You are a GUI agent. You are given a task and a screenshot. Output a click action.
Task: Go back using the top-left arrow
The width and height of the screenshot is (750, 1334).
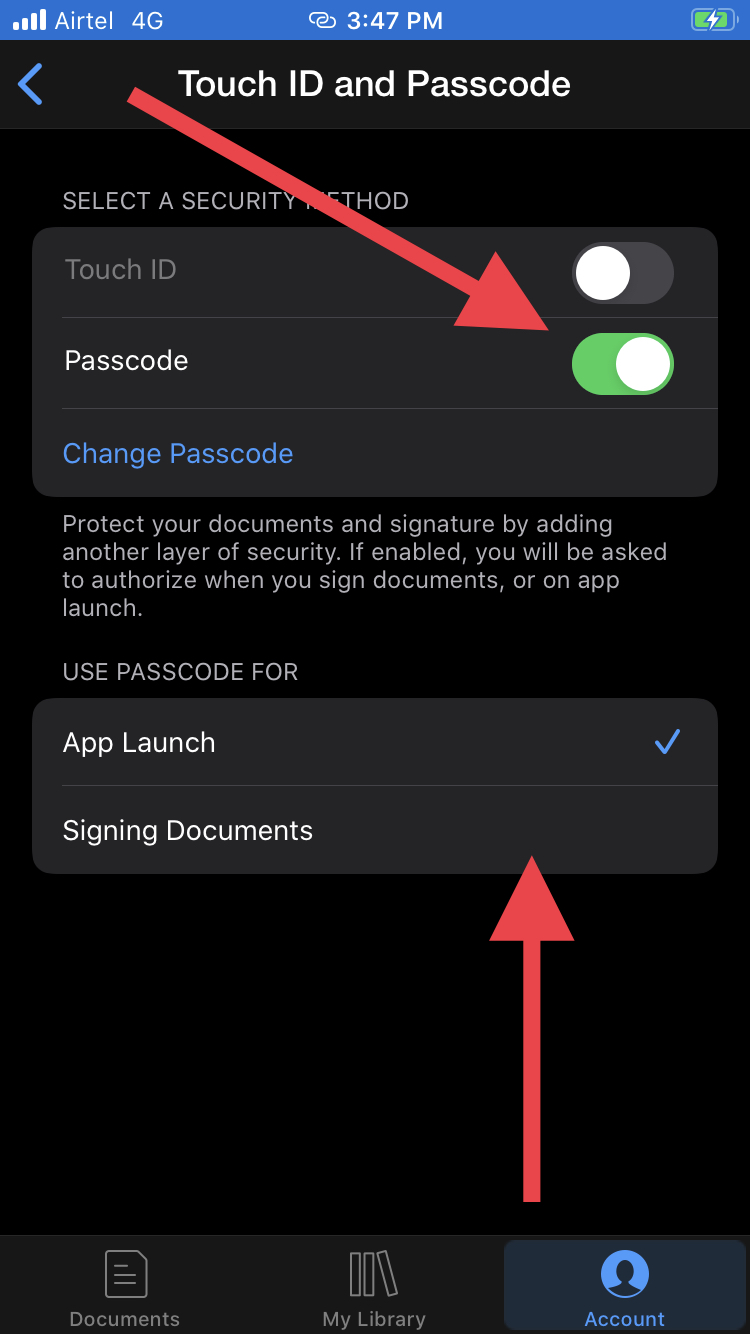(31, 84)
